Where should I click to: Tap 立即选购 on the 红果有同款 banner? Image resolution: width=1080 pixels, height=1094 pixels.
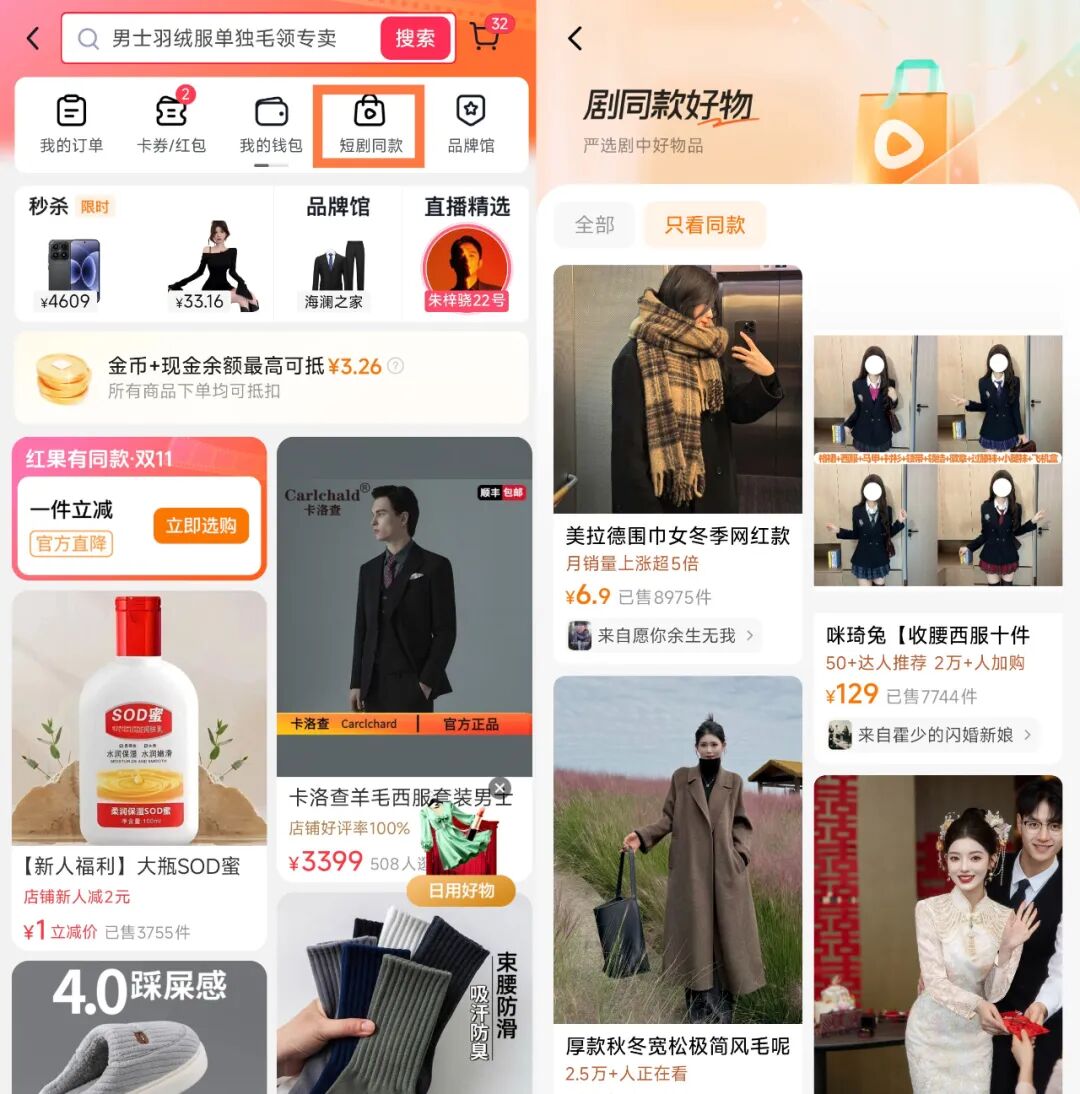(201, 526)
